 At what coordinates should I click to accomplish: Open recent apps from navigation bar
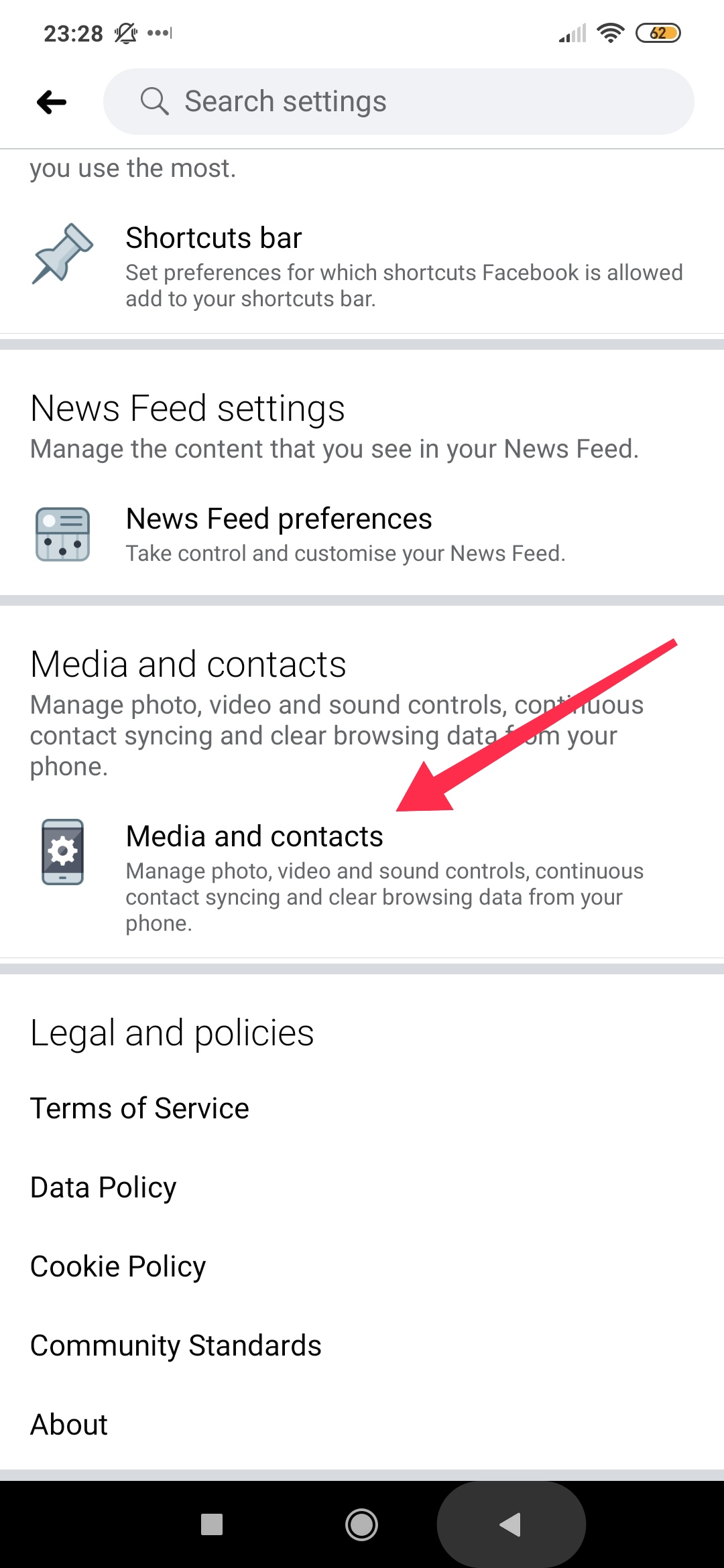[x=212, y=1524]
